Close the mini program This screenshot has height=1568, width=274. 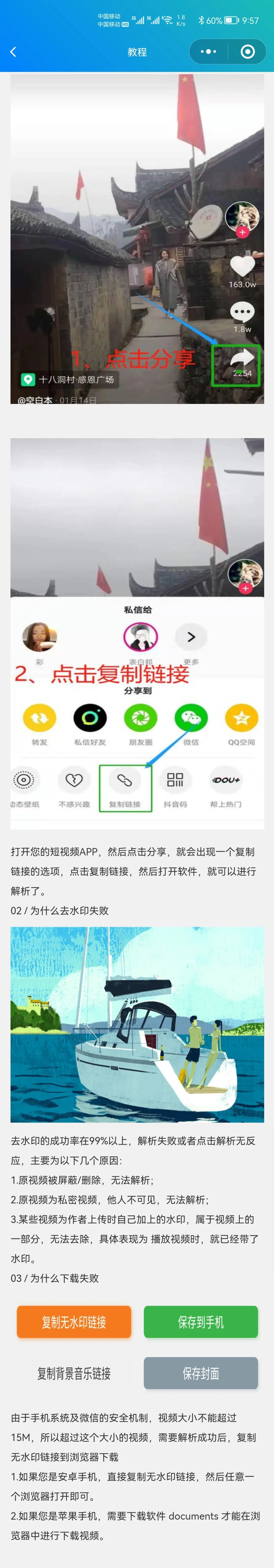tap(247, 52)
